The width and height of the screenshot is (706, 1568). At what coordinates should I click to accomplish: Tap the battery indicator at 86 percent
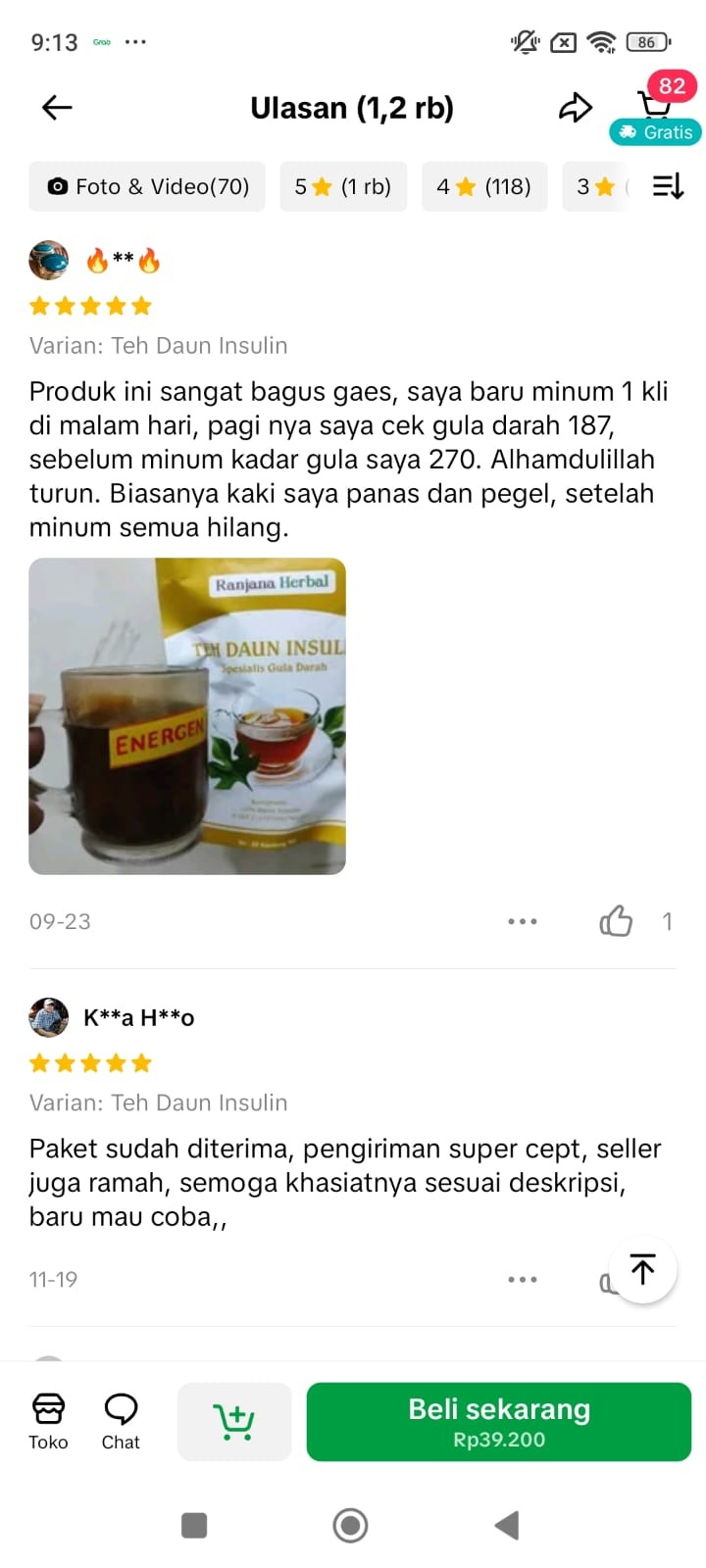pos(645,41)
